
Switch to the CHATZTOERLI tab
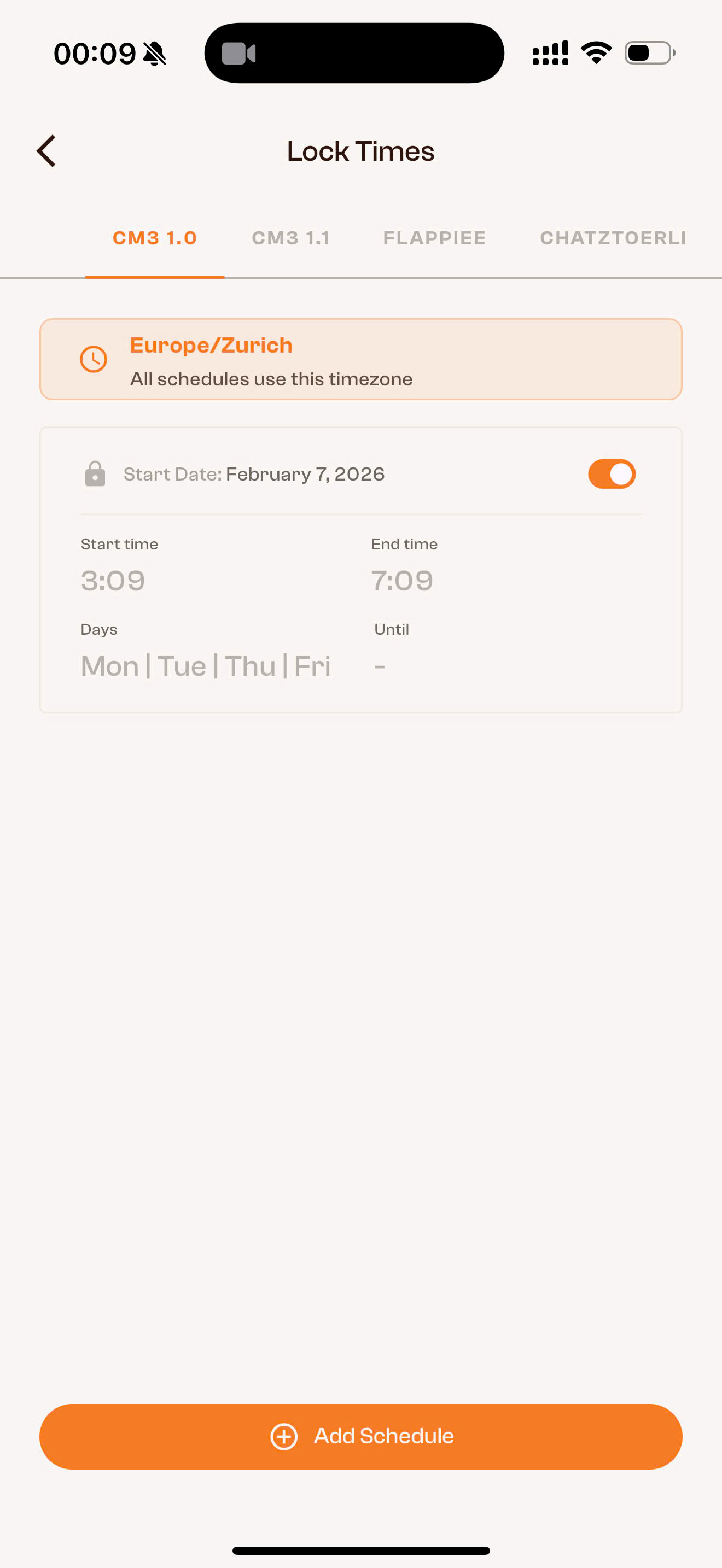tap(613, 238)
